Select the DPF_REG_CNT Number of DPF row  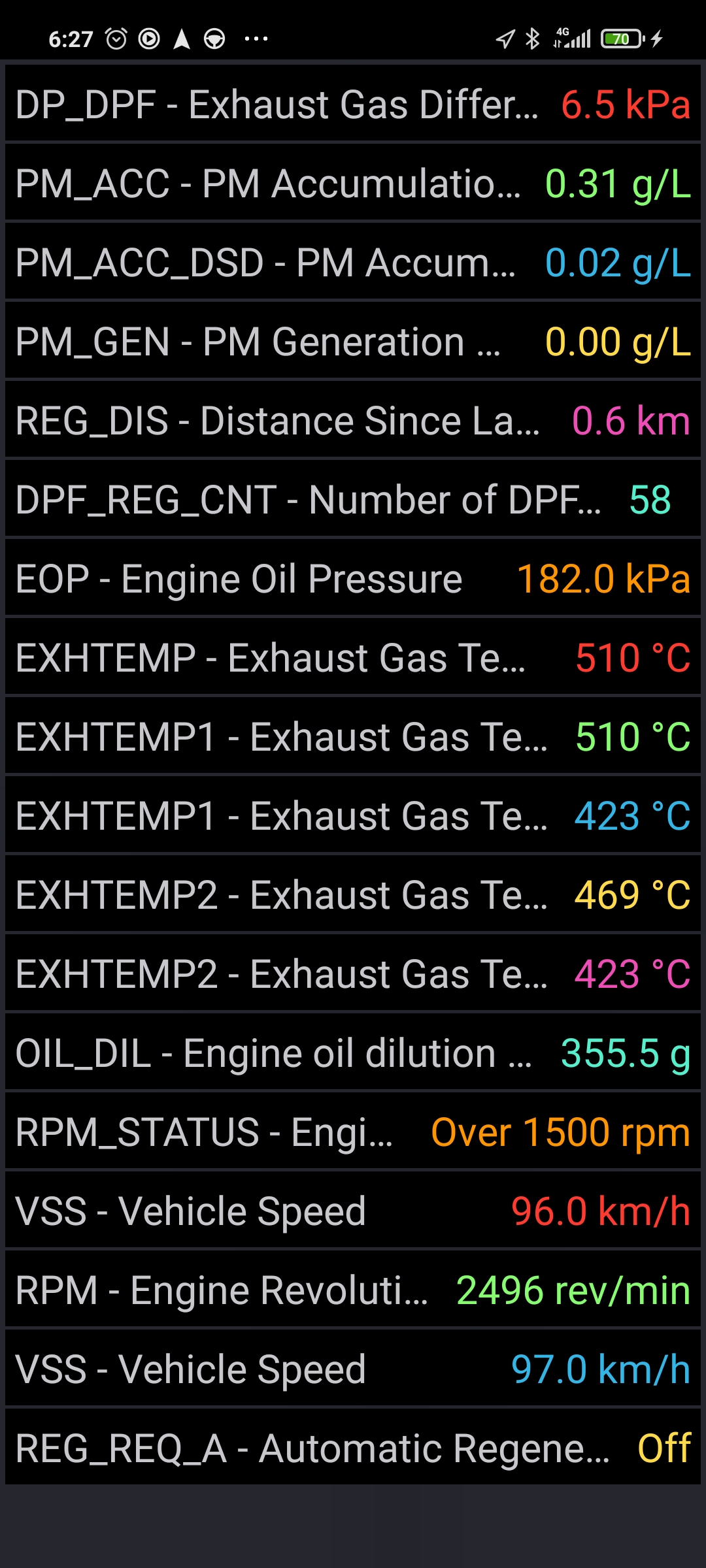point(353,500)
